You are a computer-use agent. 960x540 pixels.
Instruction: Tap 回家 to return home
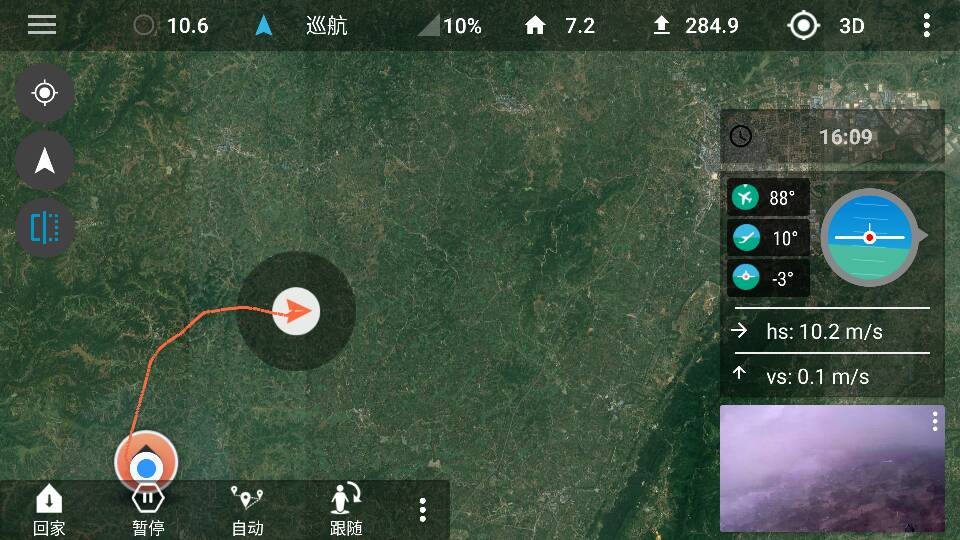(49, 511)
